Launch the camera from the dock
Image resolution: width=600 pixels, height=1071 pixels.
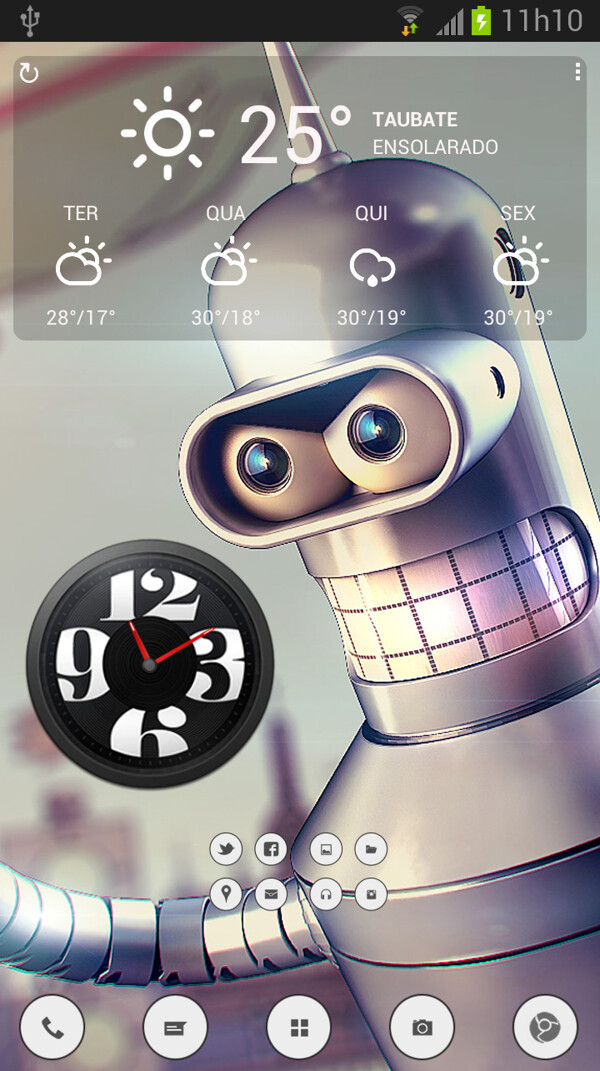(422, 1027)
